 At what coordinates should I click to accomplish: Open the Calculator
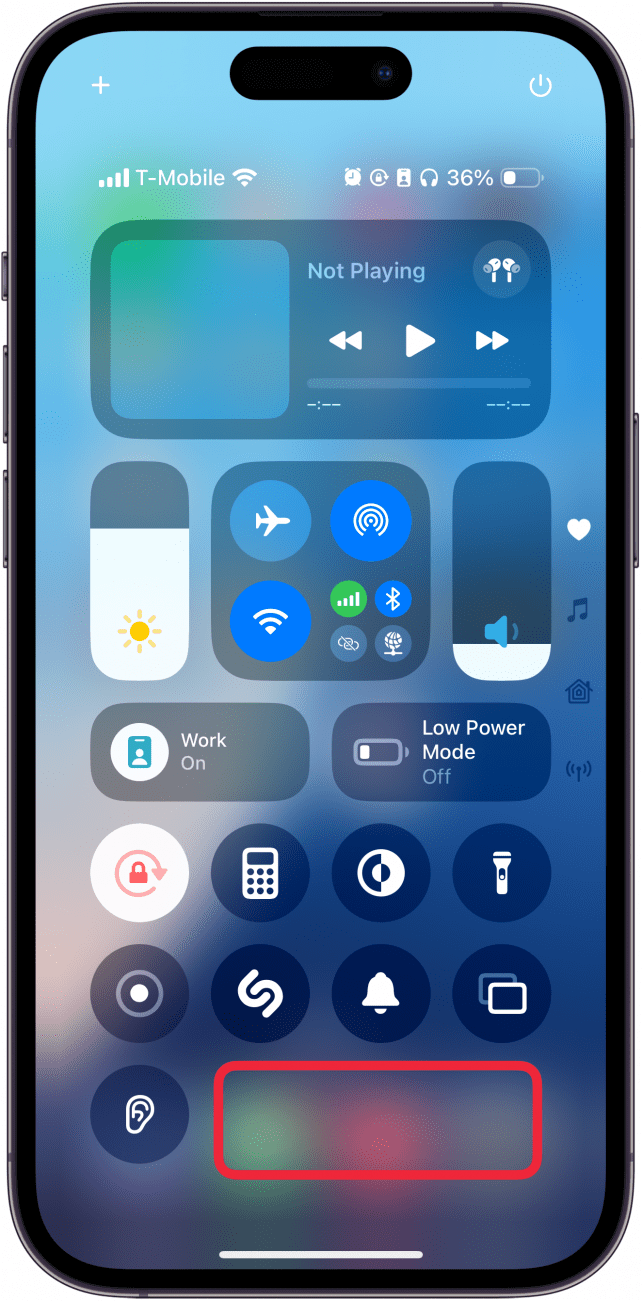260,873
